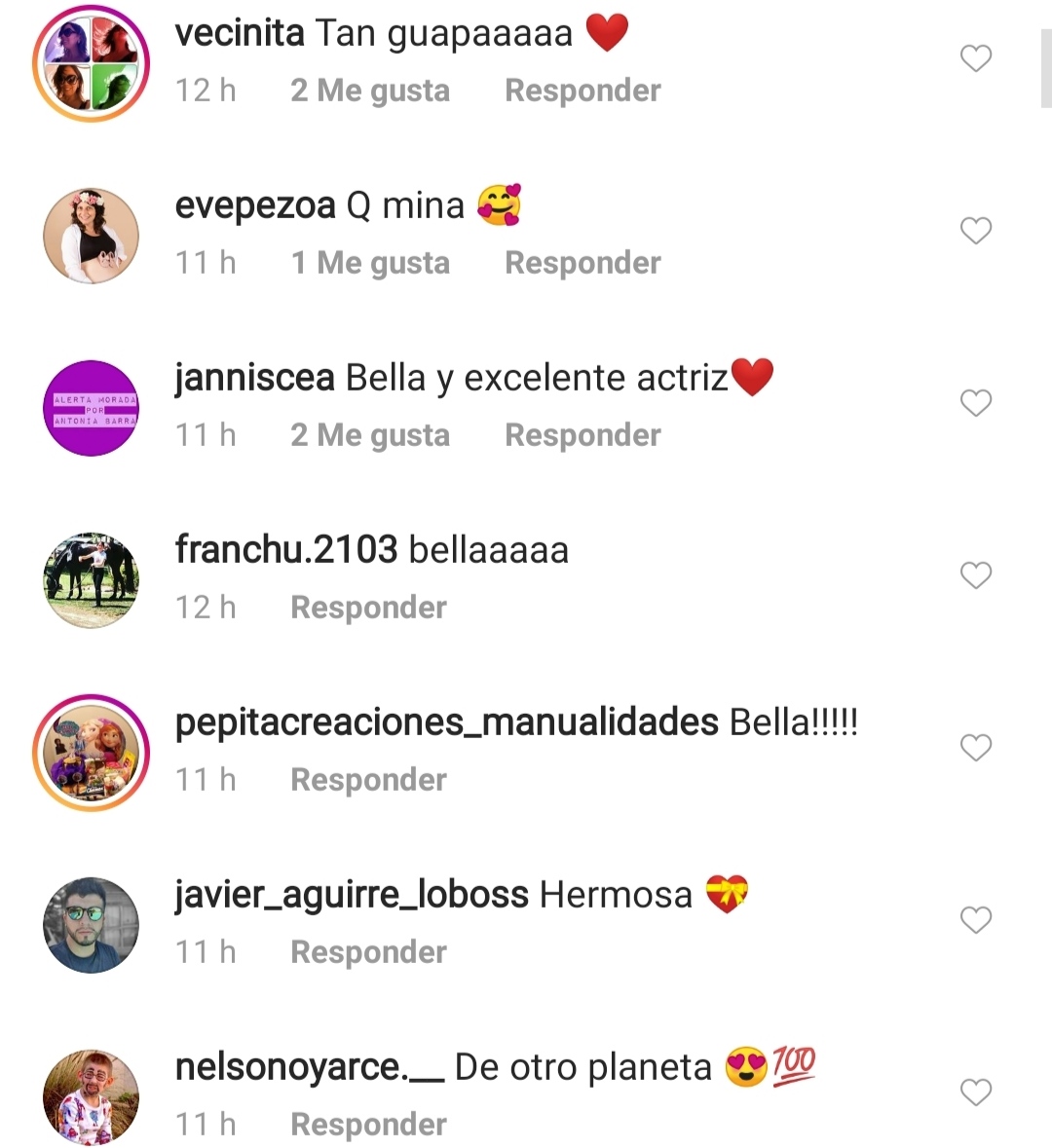Image resolution: width=1052 pixels, height=1148 pixels.
Task: View pepitacreaciones_manualidades' story avatar
Action: tap(92, 753)
